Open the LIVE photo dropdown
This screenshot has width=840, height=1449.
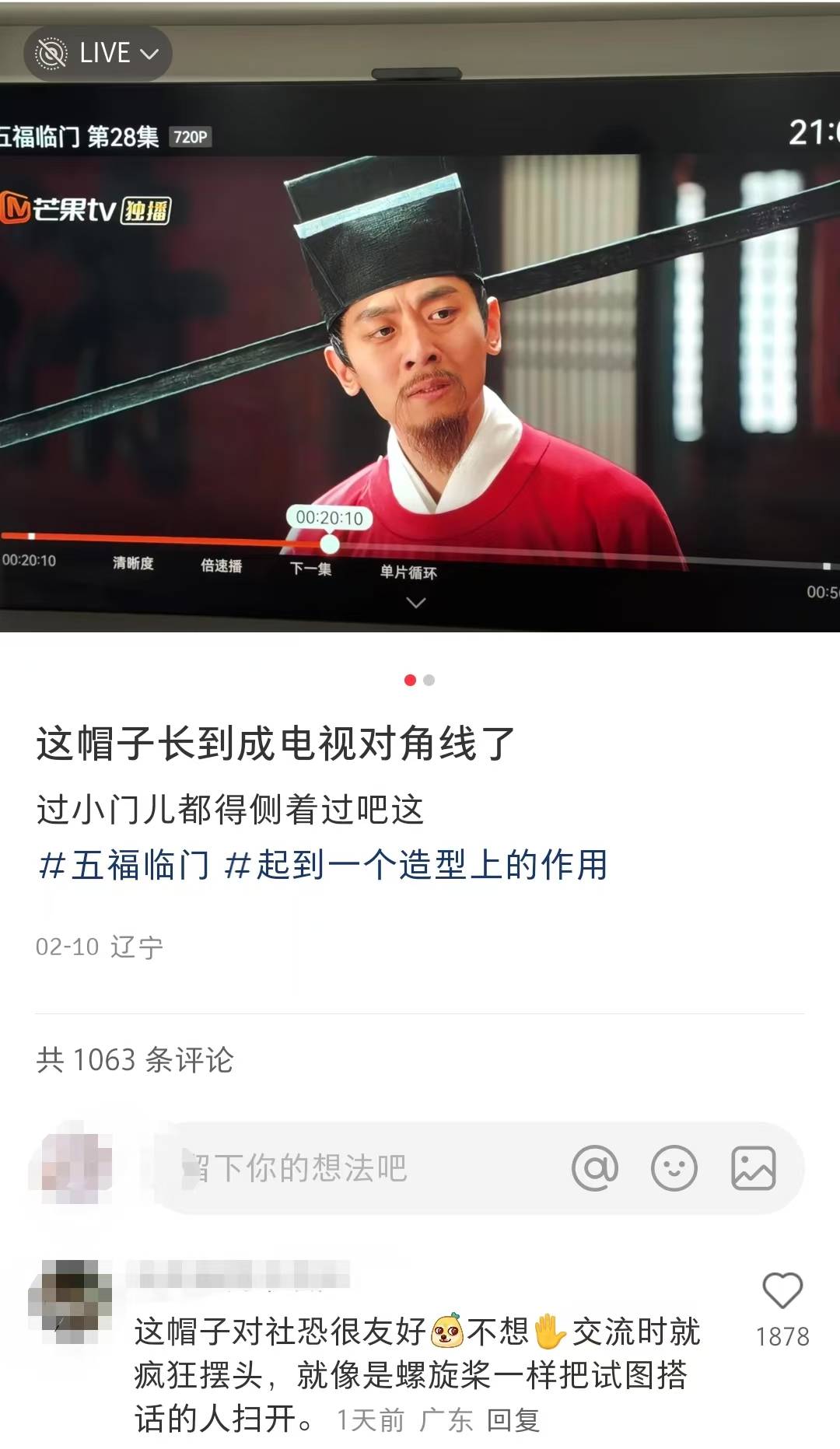point(98,54)
